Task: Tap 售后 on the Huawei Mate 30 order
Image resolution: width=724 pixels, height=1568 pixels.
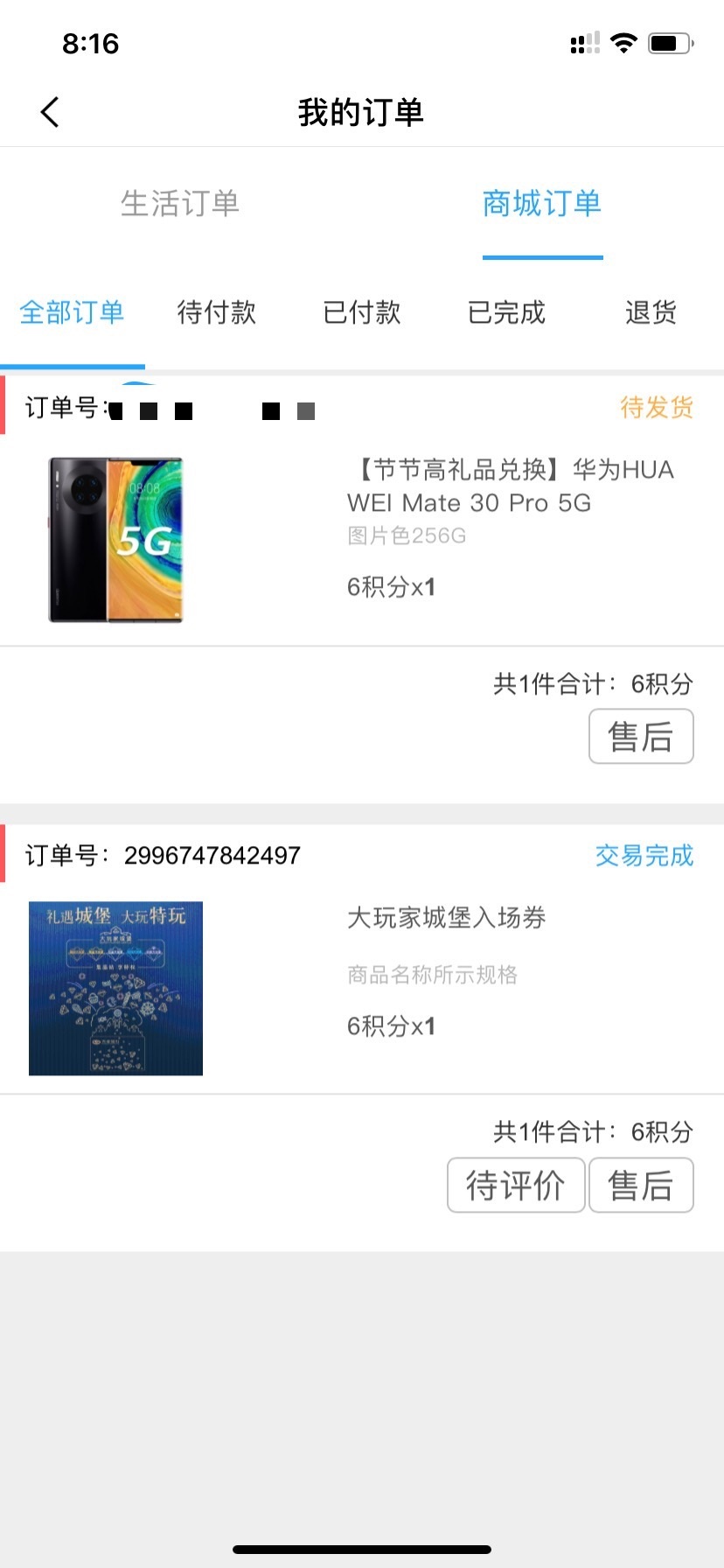Action: click(641, 736)
